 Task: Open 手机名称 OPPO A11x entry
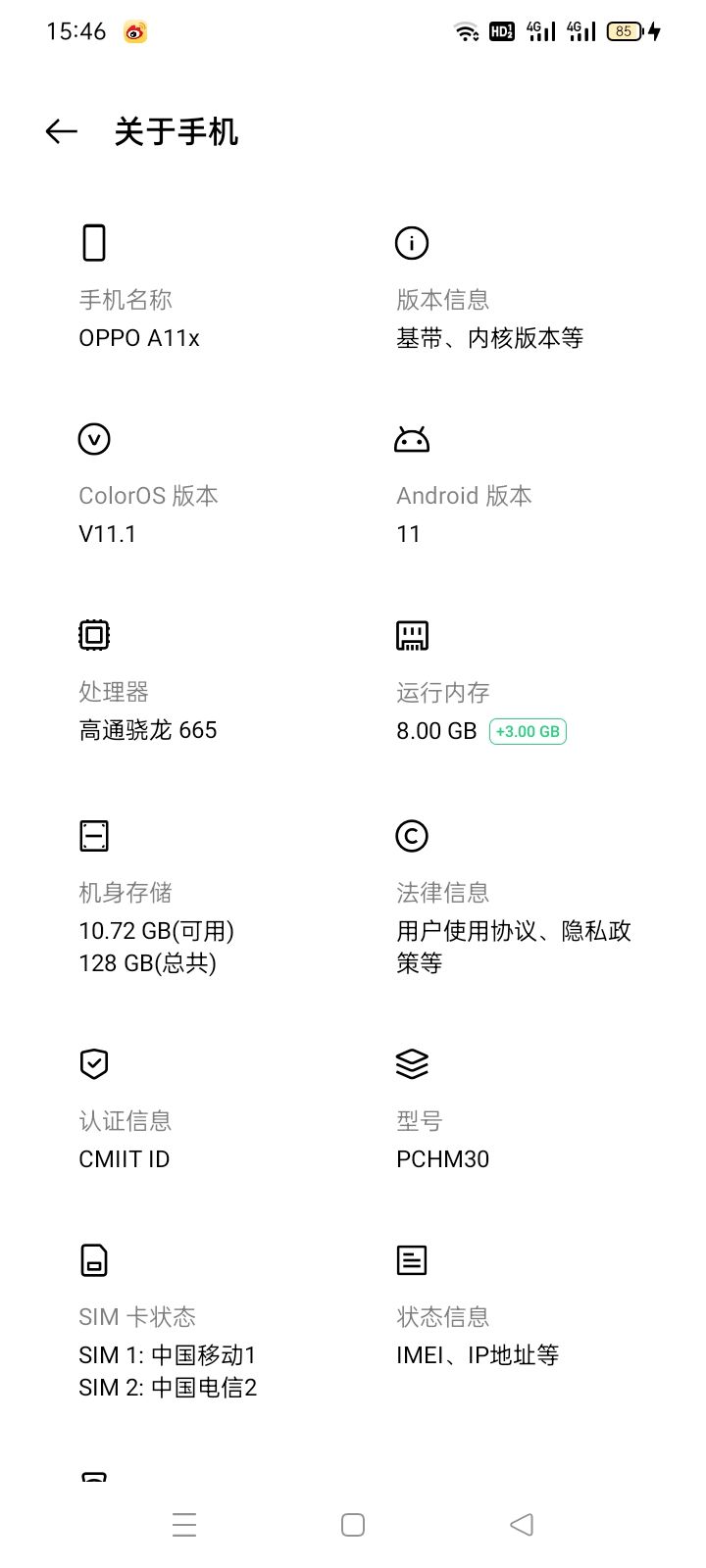[139, 318]
